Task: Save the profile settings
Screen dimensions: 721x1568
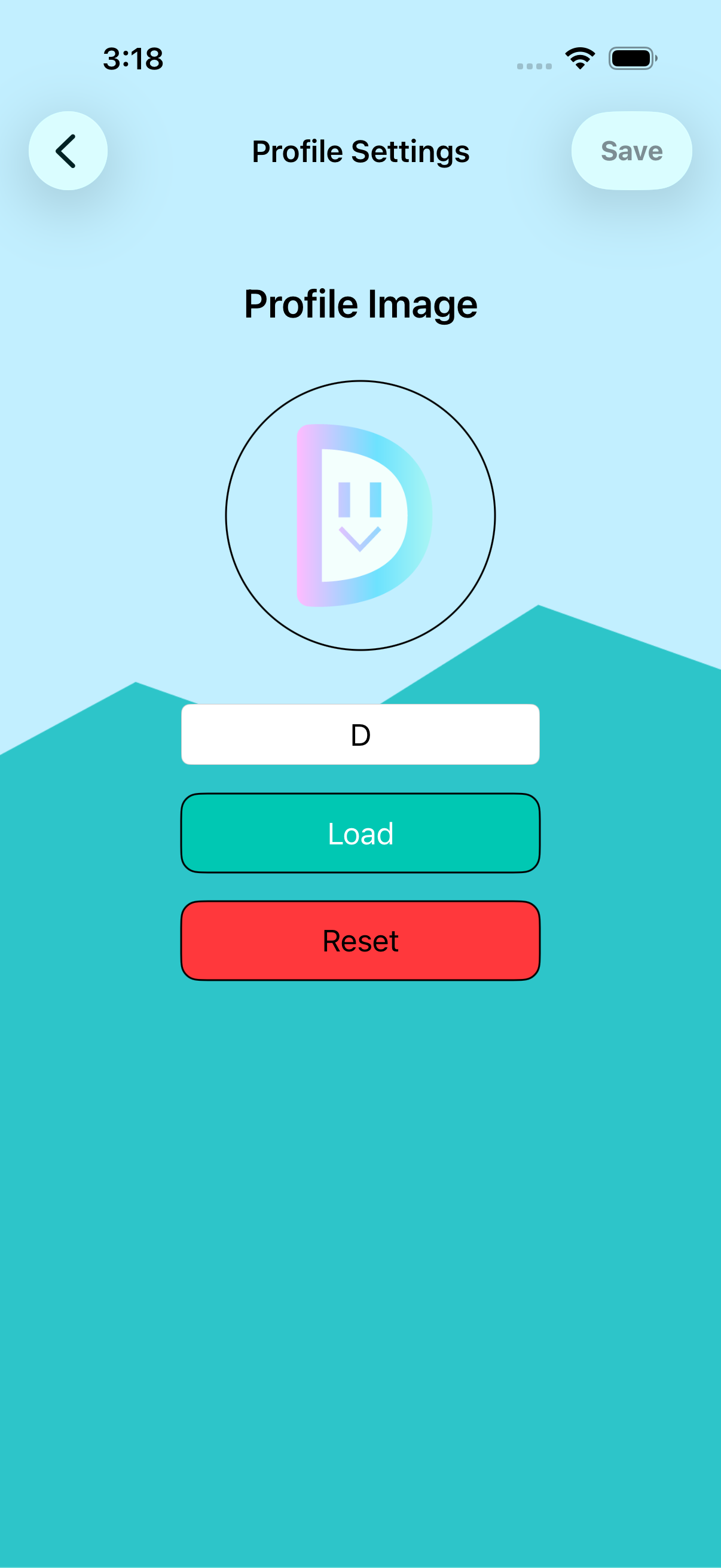Action: point(631,150)
